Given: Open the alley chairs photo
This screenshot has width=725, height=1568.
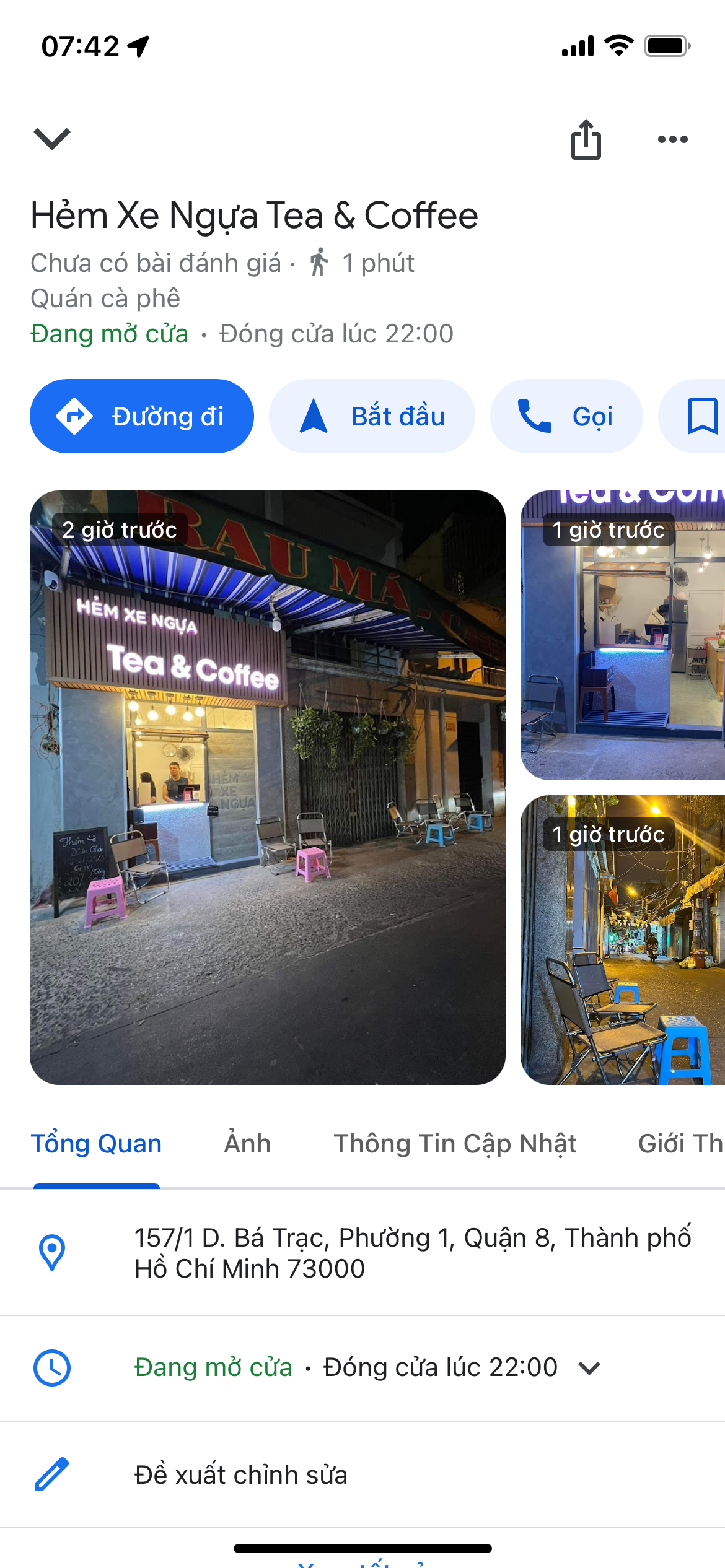Looking at the screenshot, I should click(622, 939).
